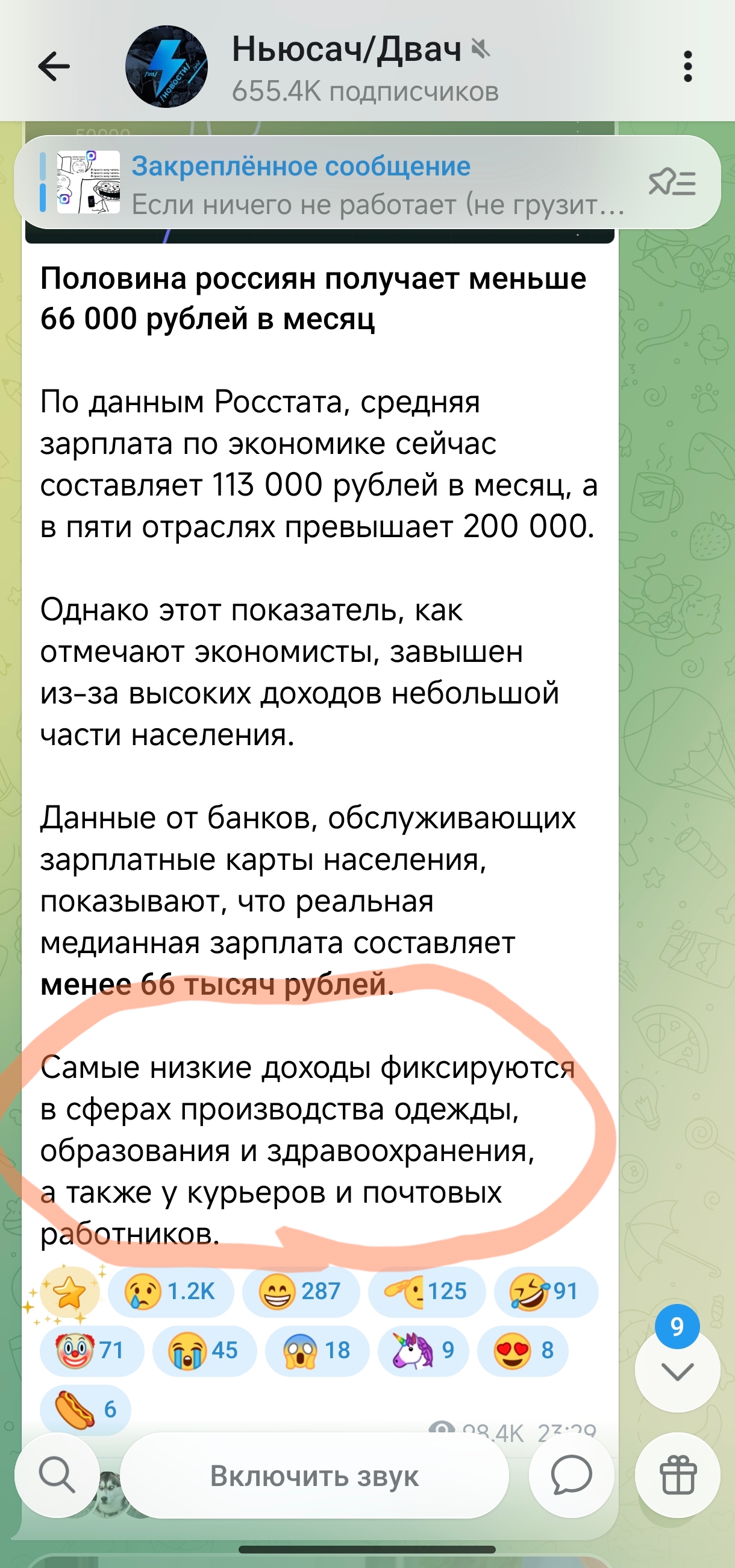The height and width of the screenshot is (1568, 735).
Task: React with the clown emoji 71
Action: pos(92,1350)
